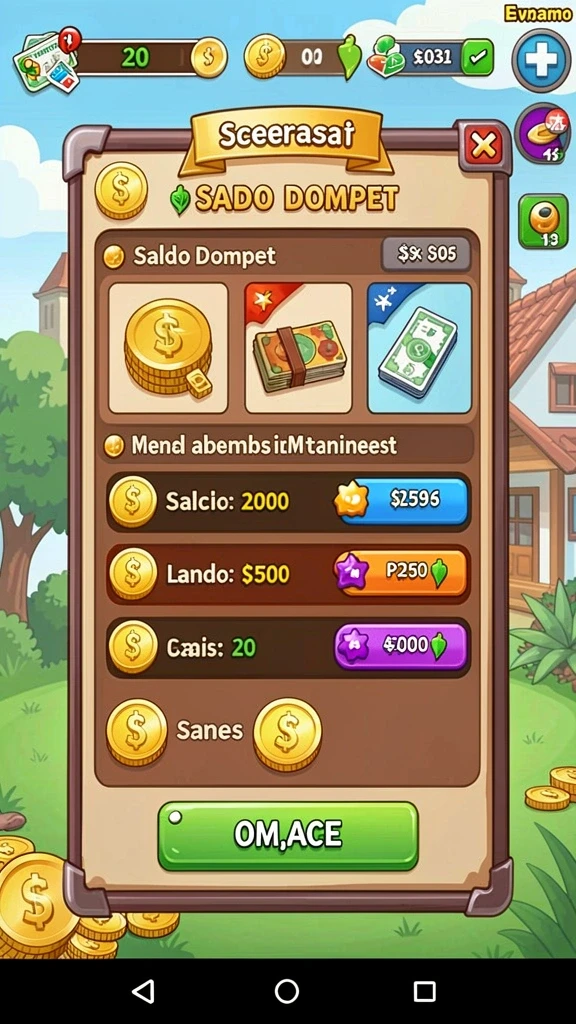The width and height of the screenshot is (576, 1024).
Task: Open the green dollar bills tile
Action: (420, 348)
